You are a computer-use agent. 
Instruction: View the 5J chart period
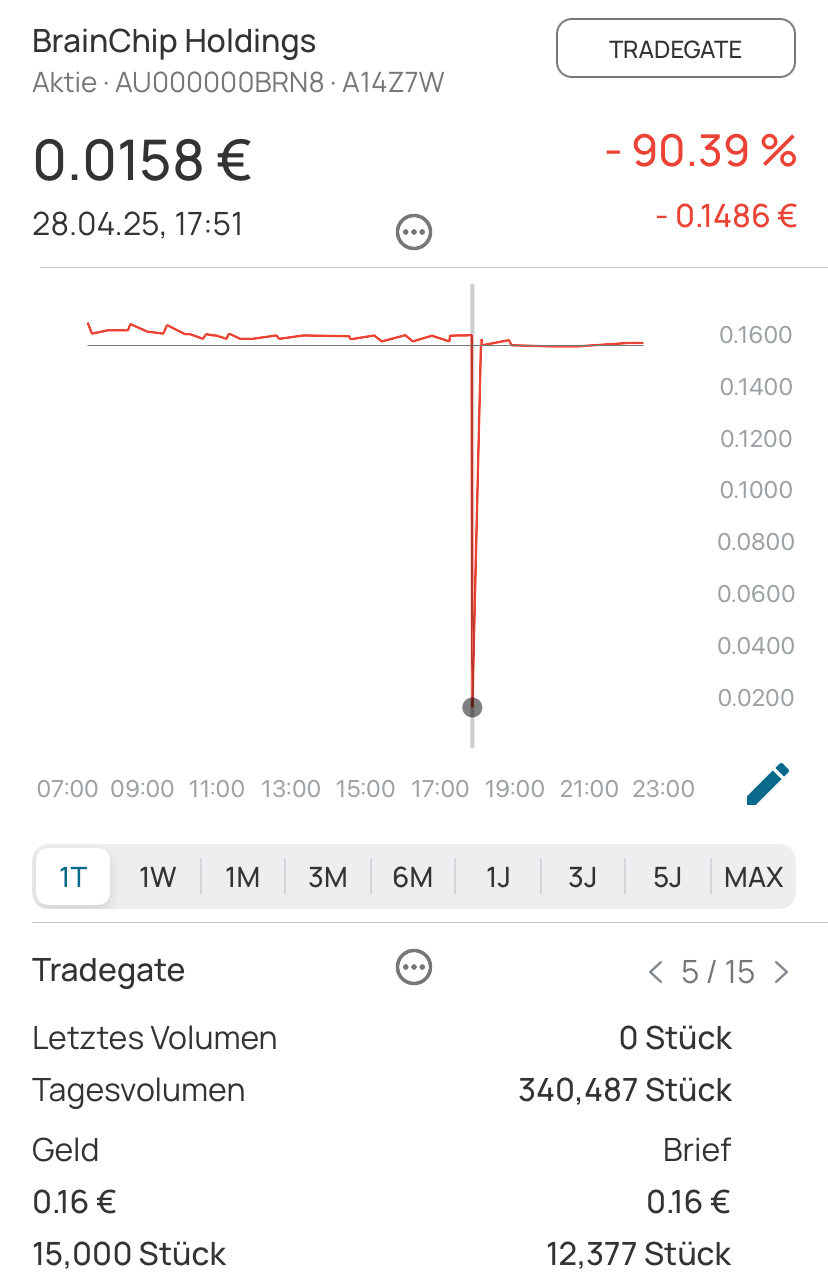(667, 877)
